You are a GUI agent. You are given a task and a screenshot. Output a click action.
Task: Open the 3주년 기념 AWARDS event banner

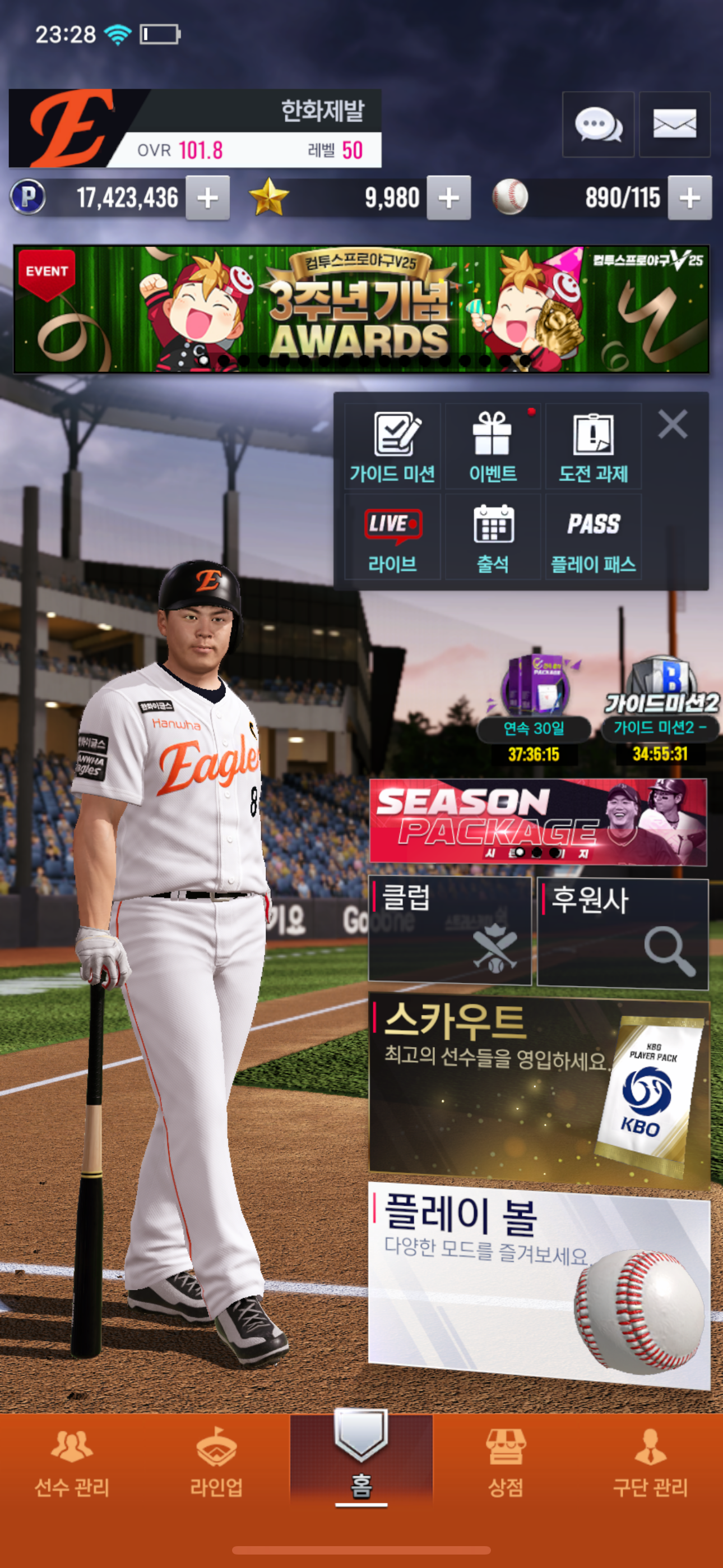[361, 309]
